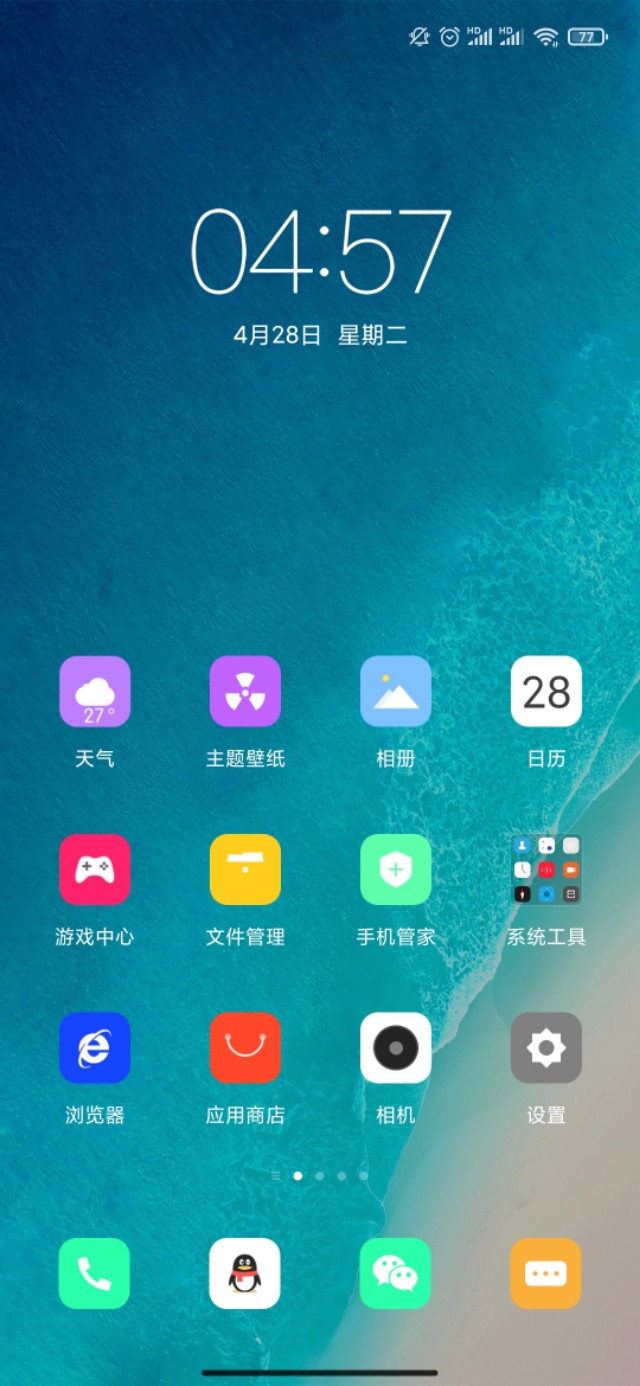Open the orange messages app

tap(546, 1273)
